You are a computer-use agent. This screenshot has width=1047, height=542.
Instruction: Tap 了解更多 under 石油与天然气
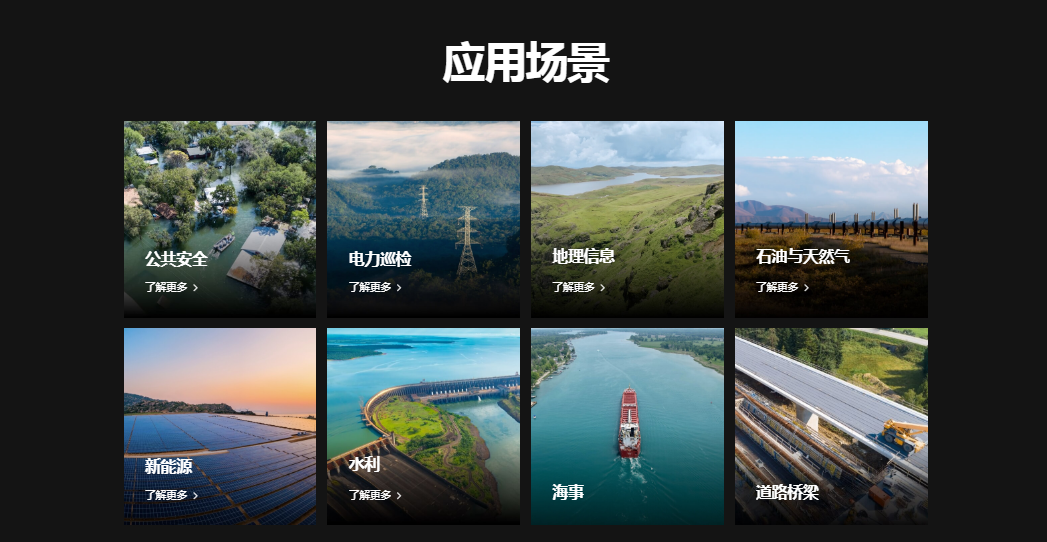[x=781, y=287]
